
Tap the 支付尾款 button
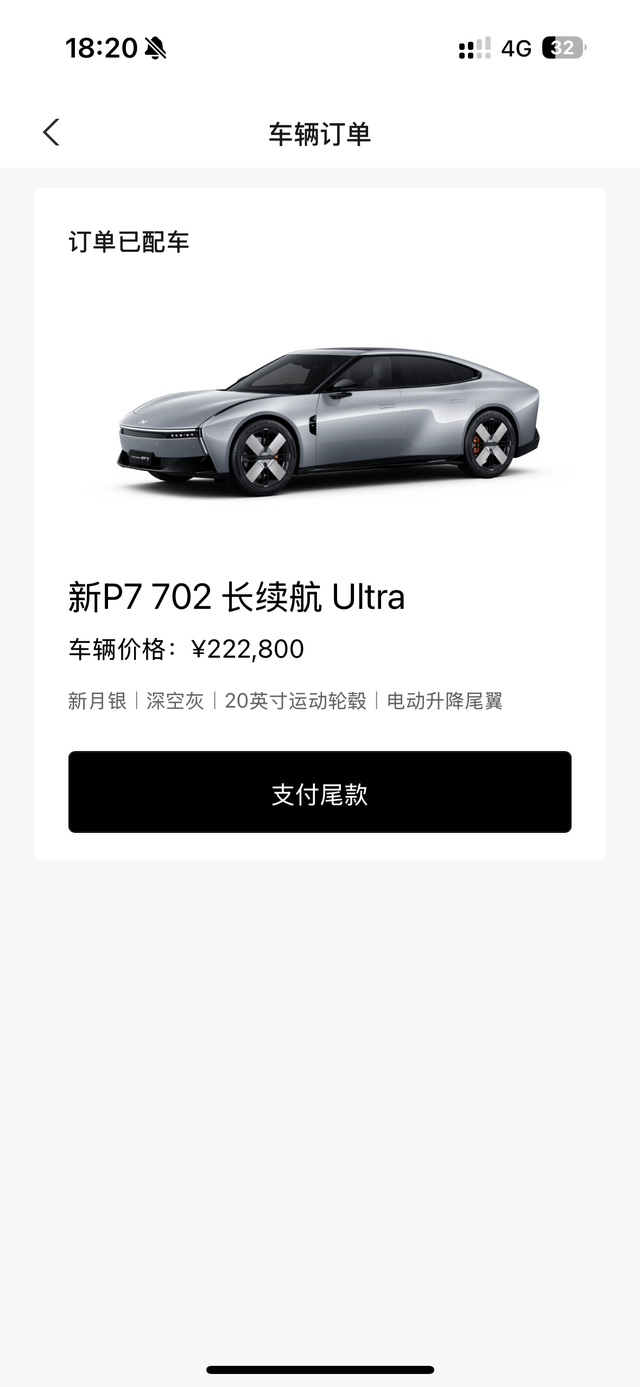(x=320, y=793)
